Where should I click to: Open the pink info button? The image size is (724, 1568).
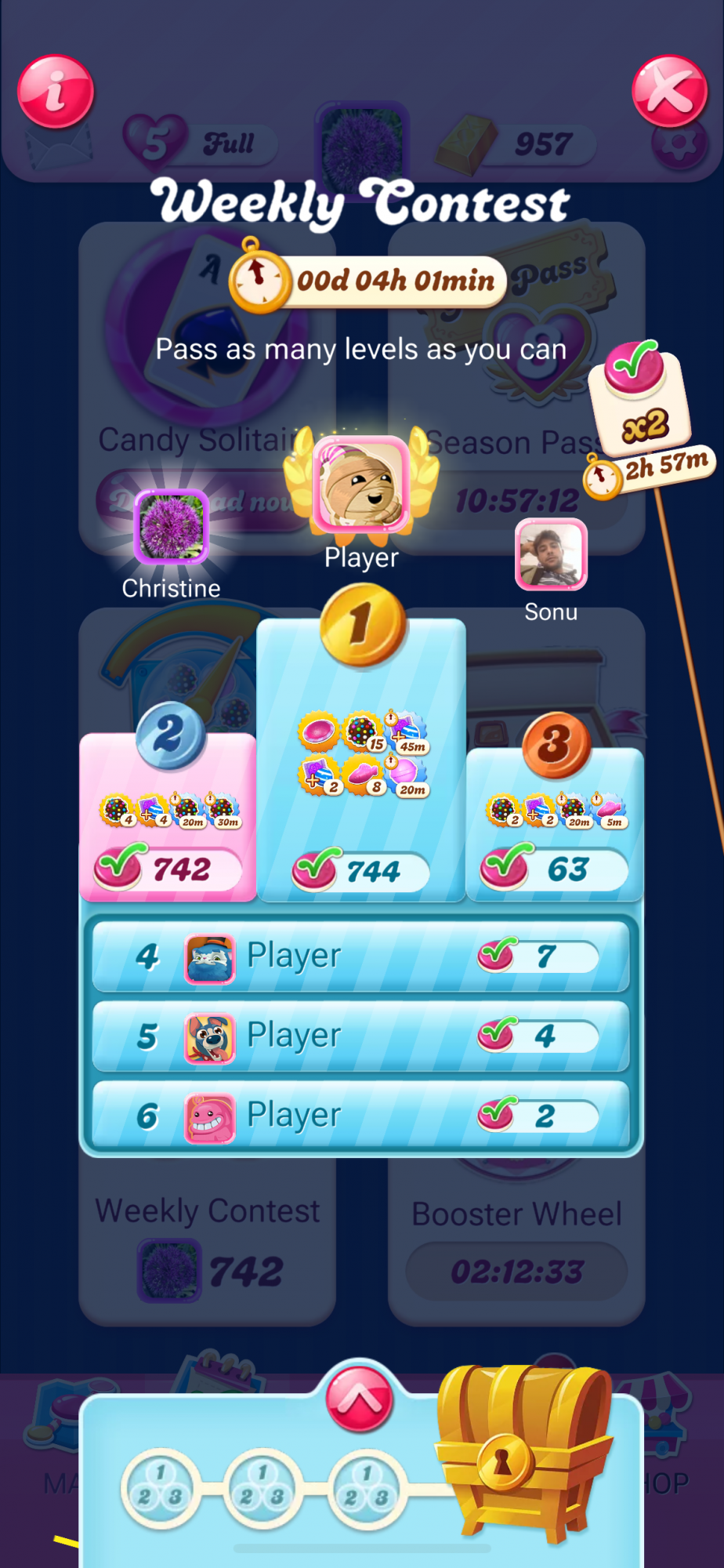tap(56, 91)
